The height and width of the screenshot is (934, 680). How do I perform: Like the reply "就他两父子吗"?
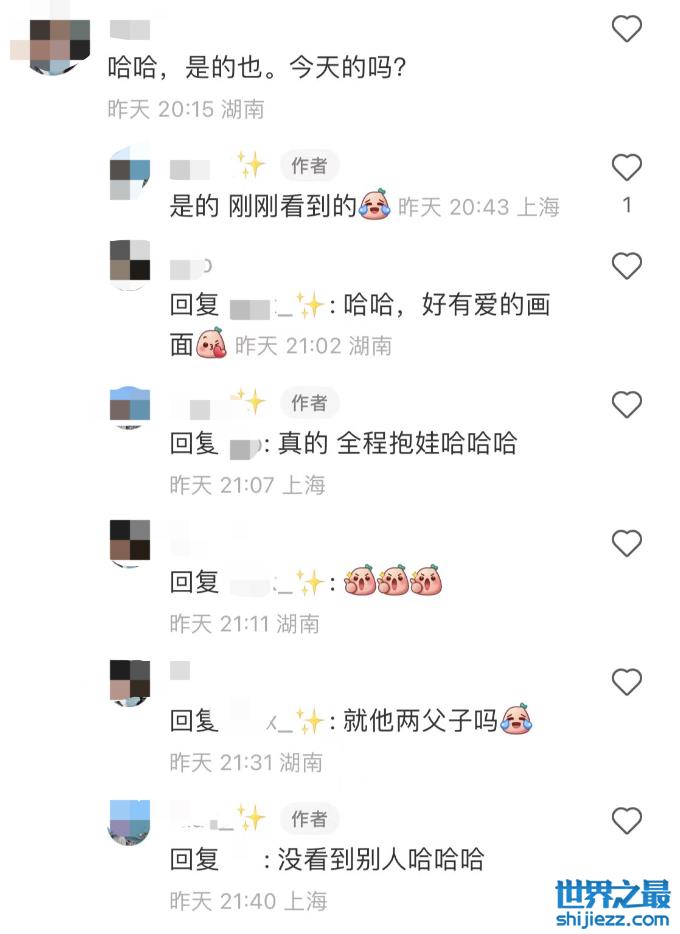click(x=626, y=682)
